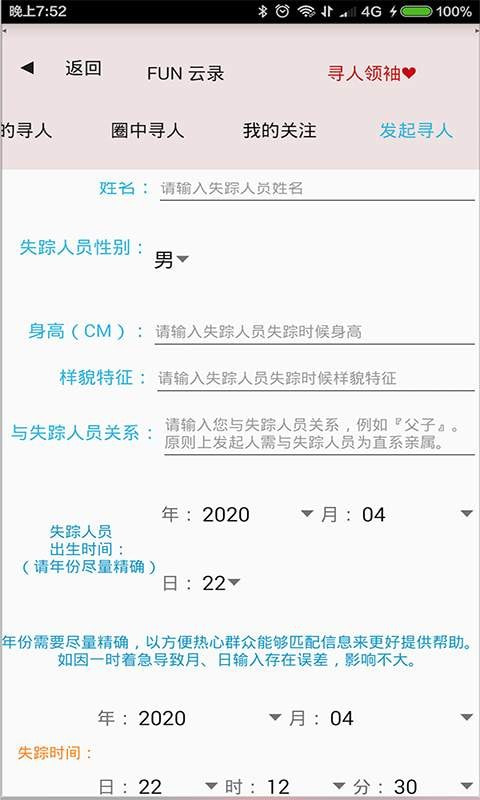
Task: Focus the 样貌特征 text field
Action: coord(316,379)
